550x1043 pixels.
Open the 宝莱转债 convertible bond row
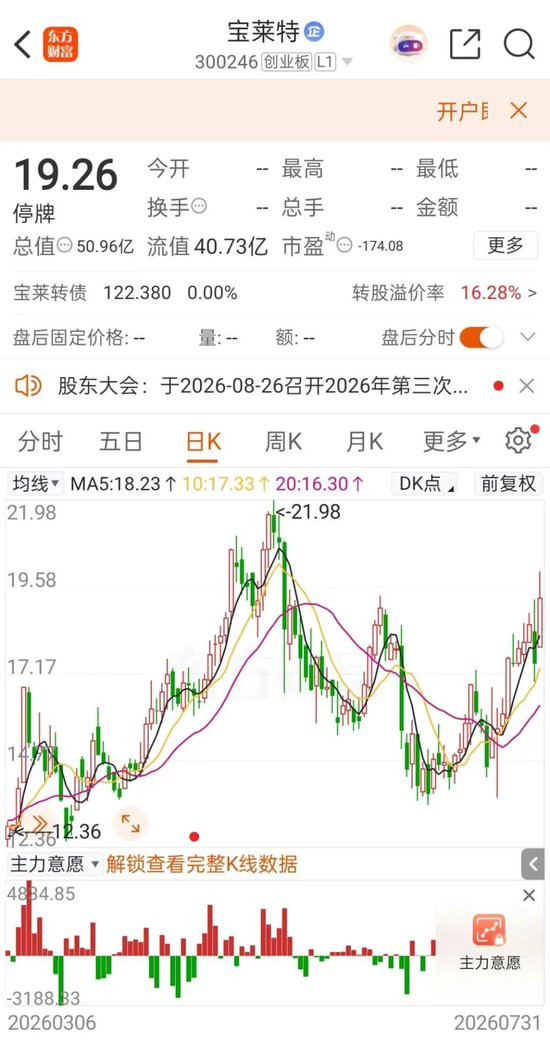(x=275, y=293)
